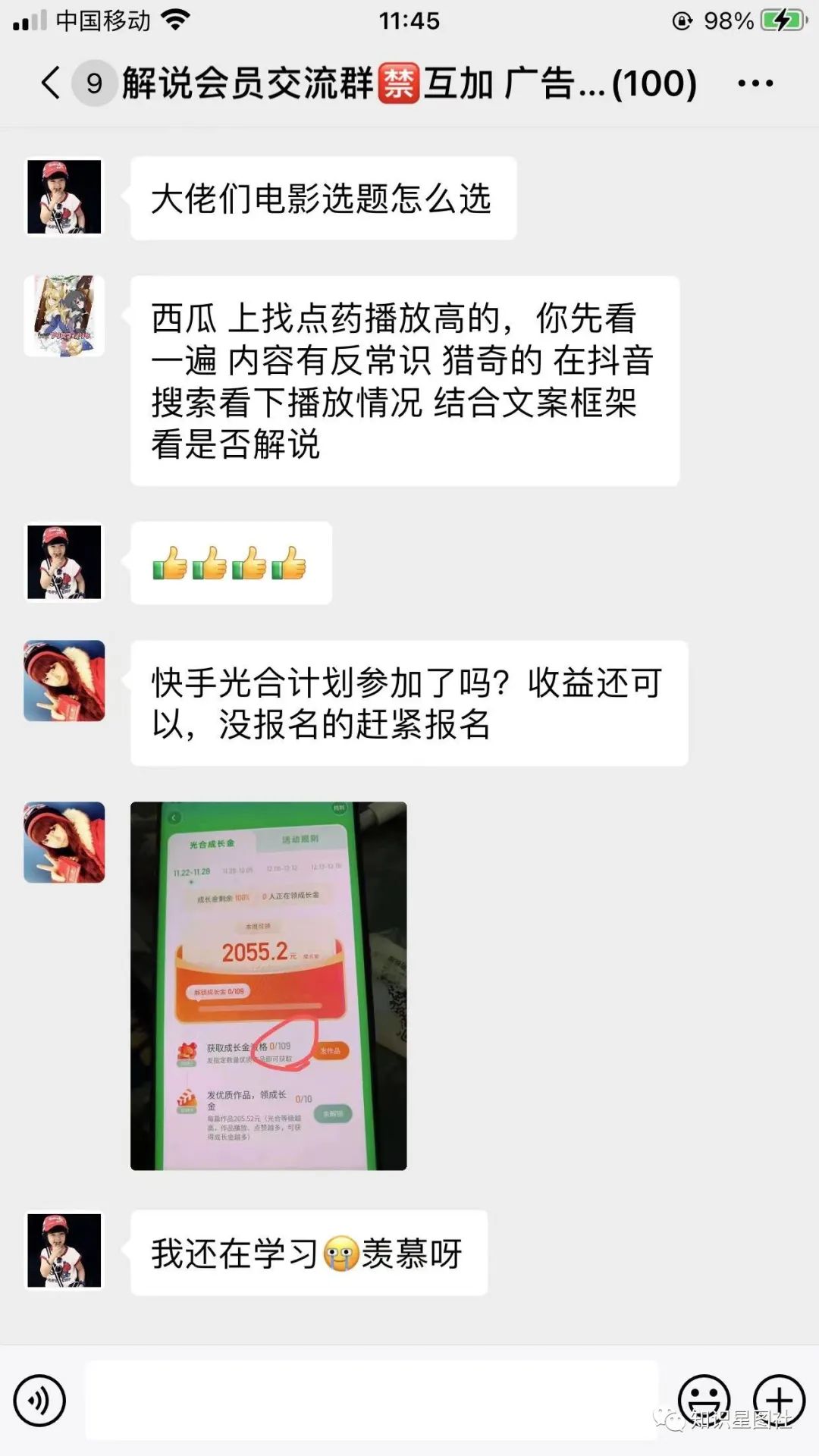Open avatar beside 我还在学习 message

(x=64, y=1250)
